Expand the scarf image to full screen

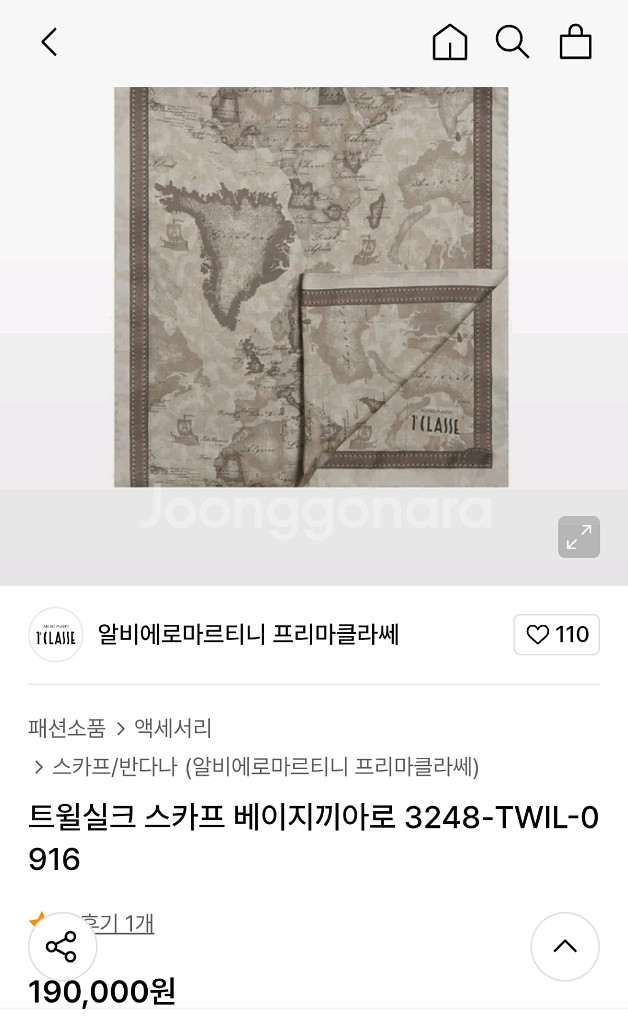[578, 537]
